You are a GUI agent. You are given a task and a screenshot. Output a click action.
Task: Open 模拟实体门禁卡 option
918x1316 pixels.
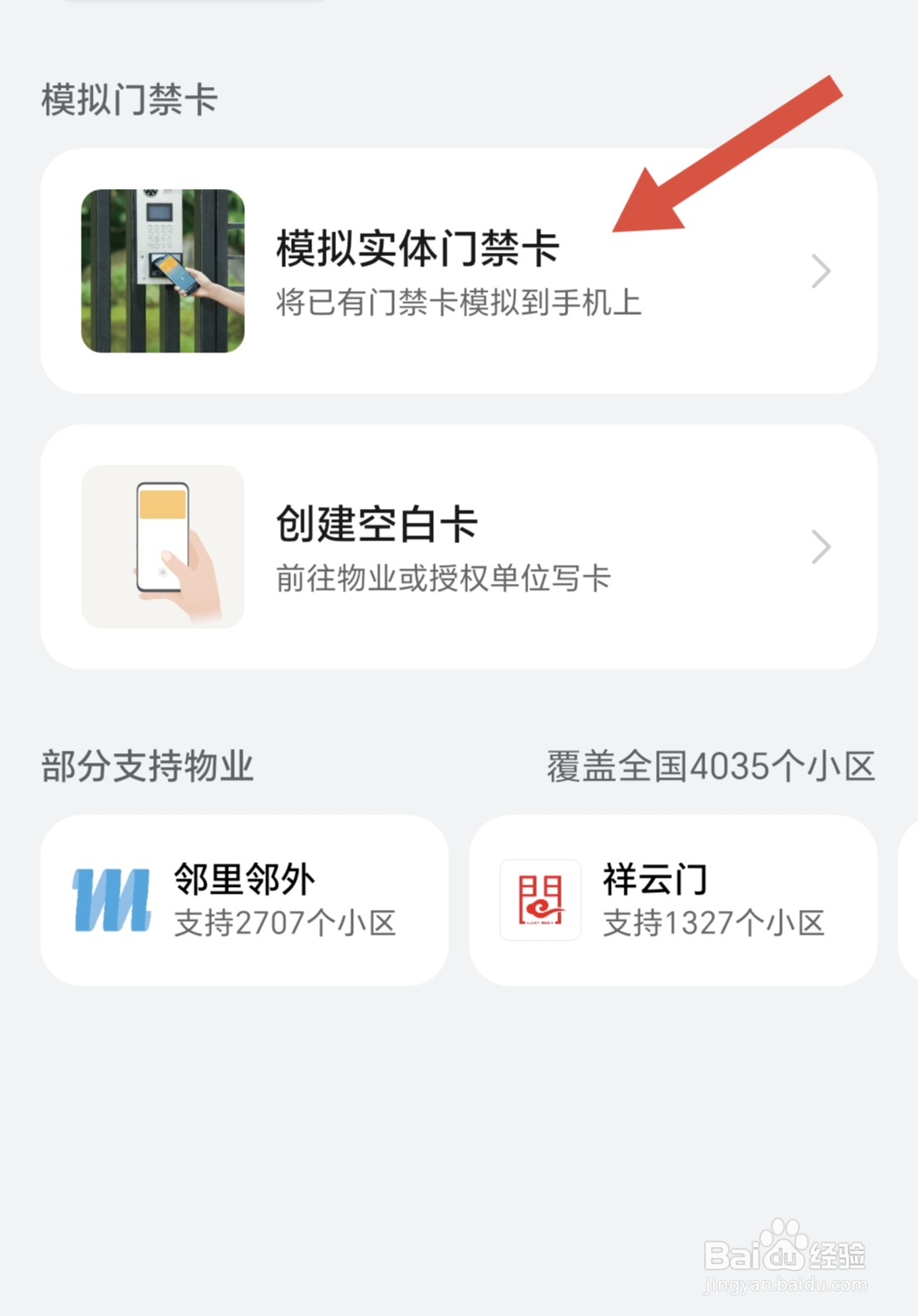(458, 271)
